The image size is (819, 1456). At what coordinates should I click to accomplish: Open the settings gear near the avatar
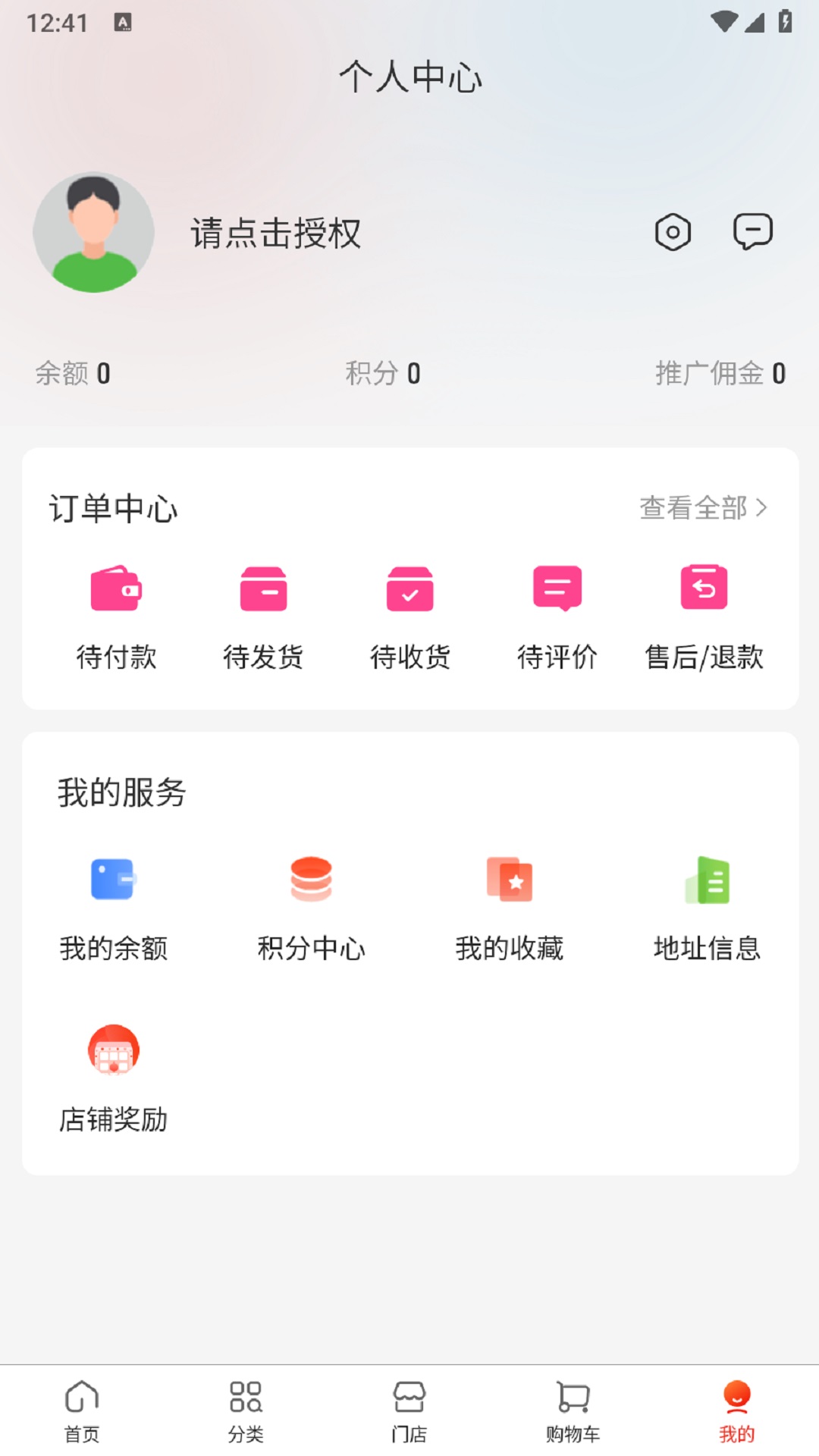(x=672, y=232)
